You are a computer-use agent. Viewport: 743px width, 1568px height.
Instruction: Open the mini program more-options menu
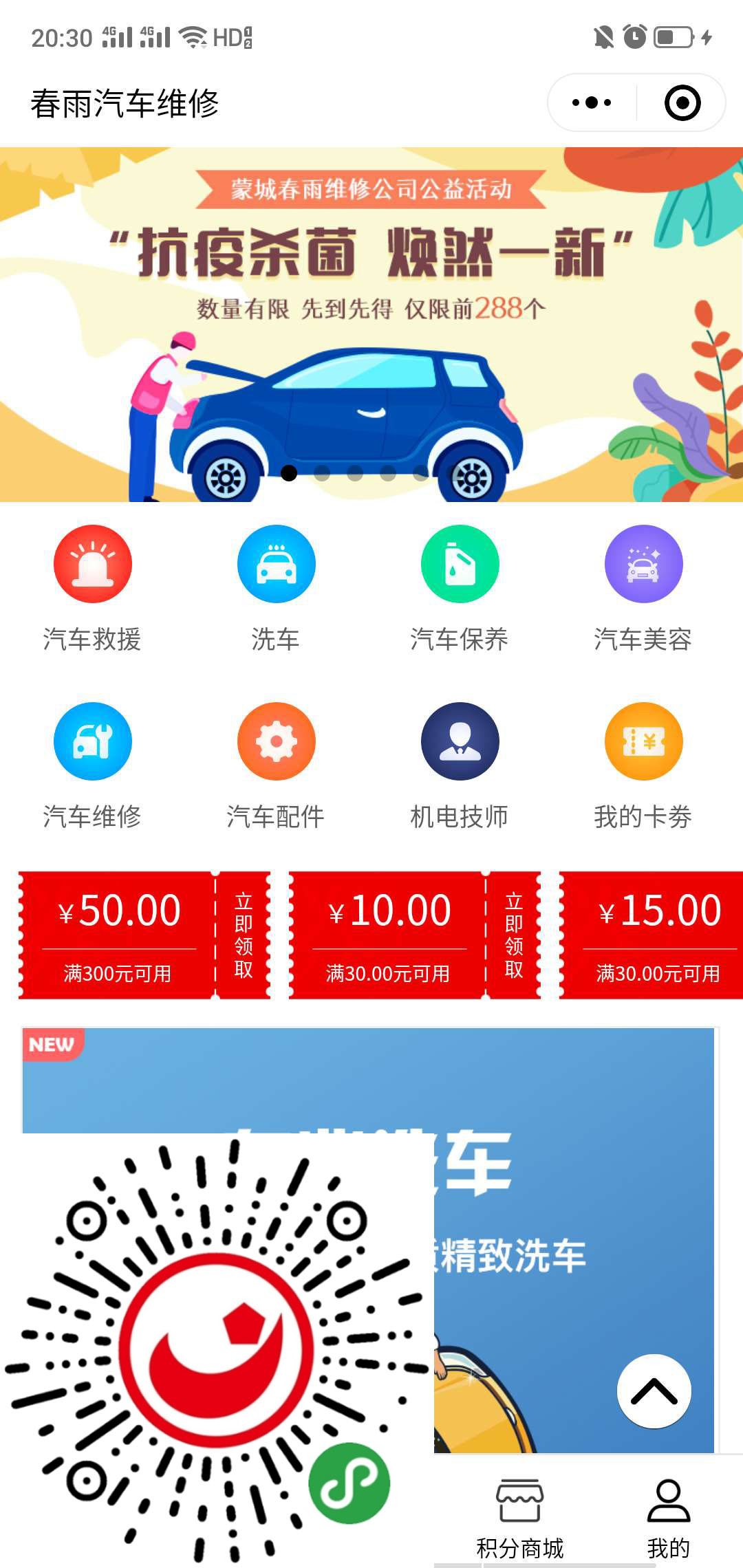point(592,103)
